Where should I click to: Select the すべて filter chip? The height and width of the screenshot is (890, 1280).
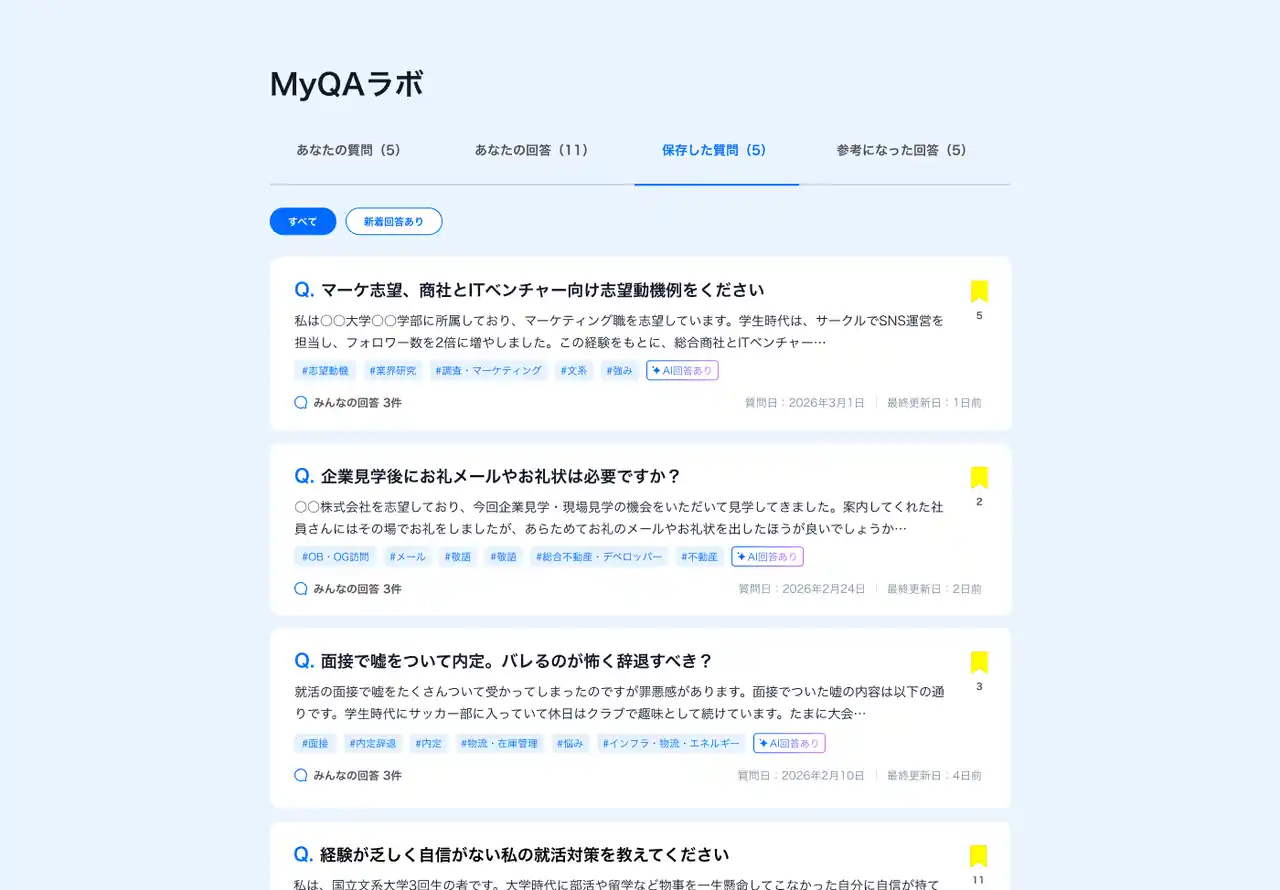(x=303, y=222)
